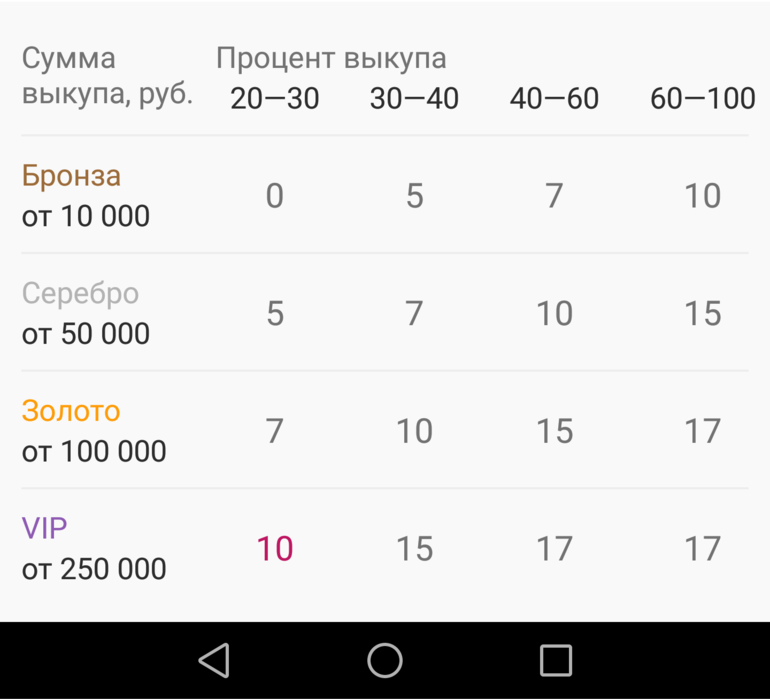Tap the home button in navigation bar
The image size is (770, 699).
coord(385,660)
